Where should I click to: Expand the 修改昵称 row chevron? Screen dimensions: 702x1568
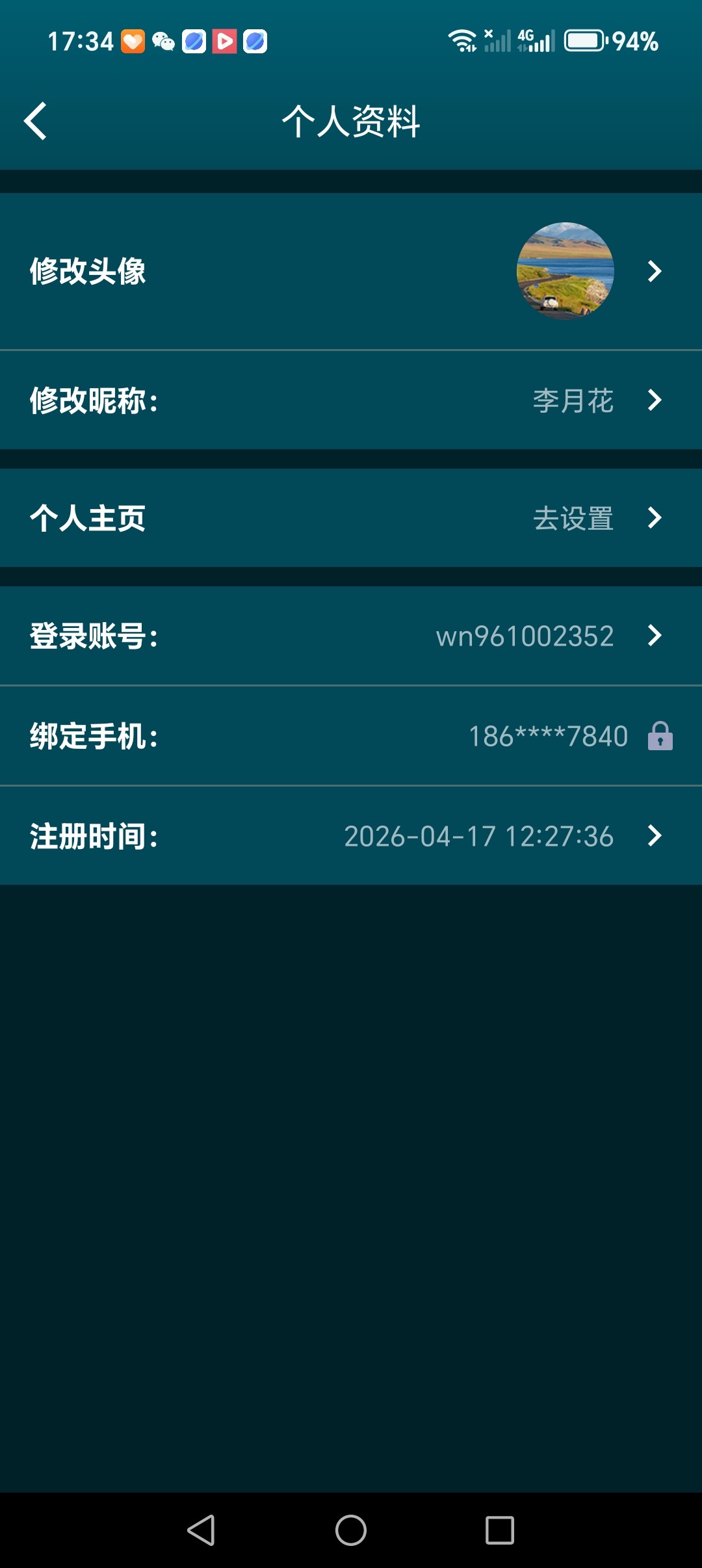coord(655,401)
